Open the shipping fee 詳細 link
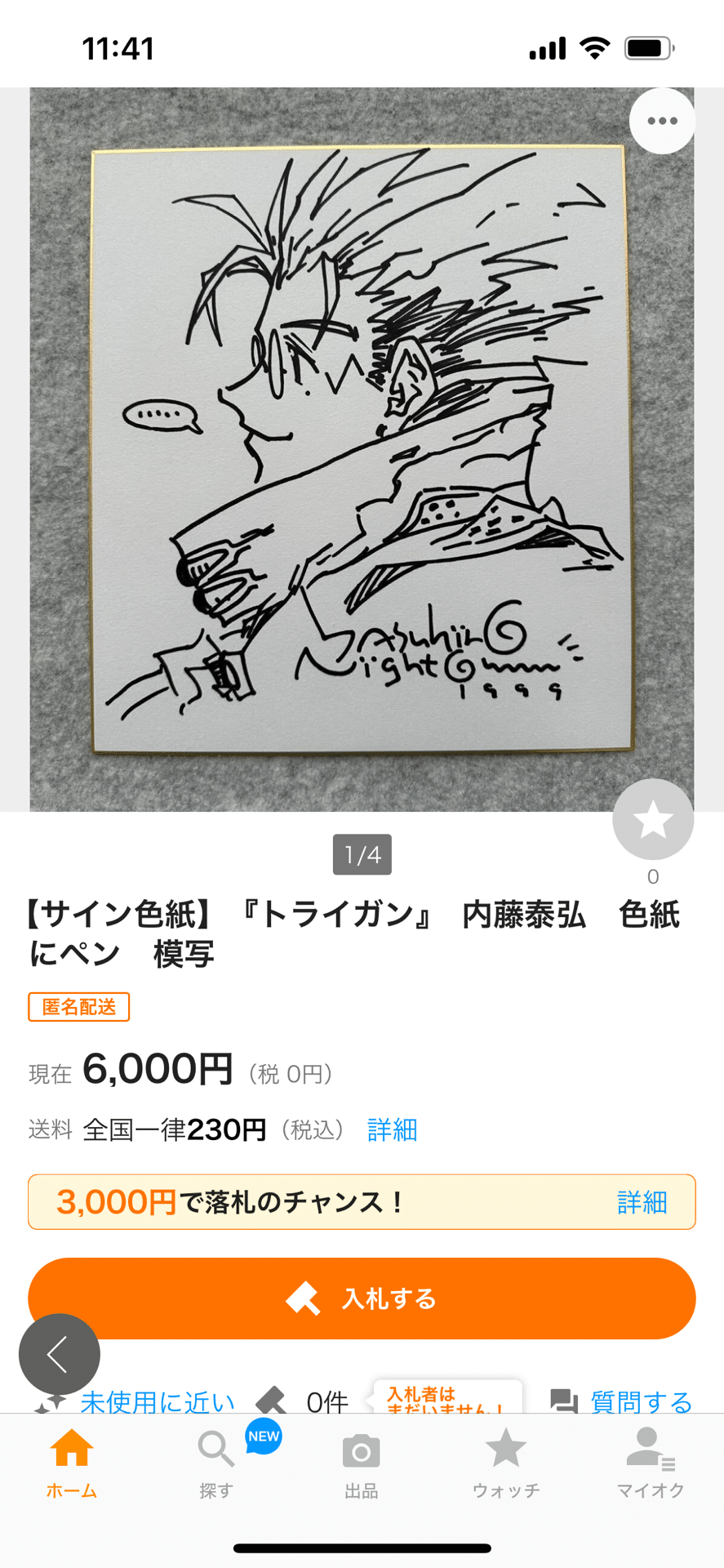 click(392, 1130)
